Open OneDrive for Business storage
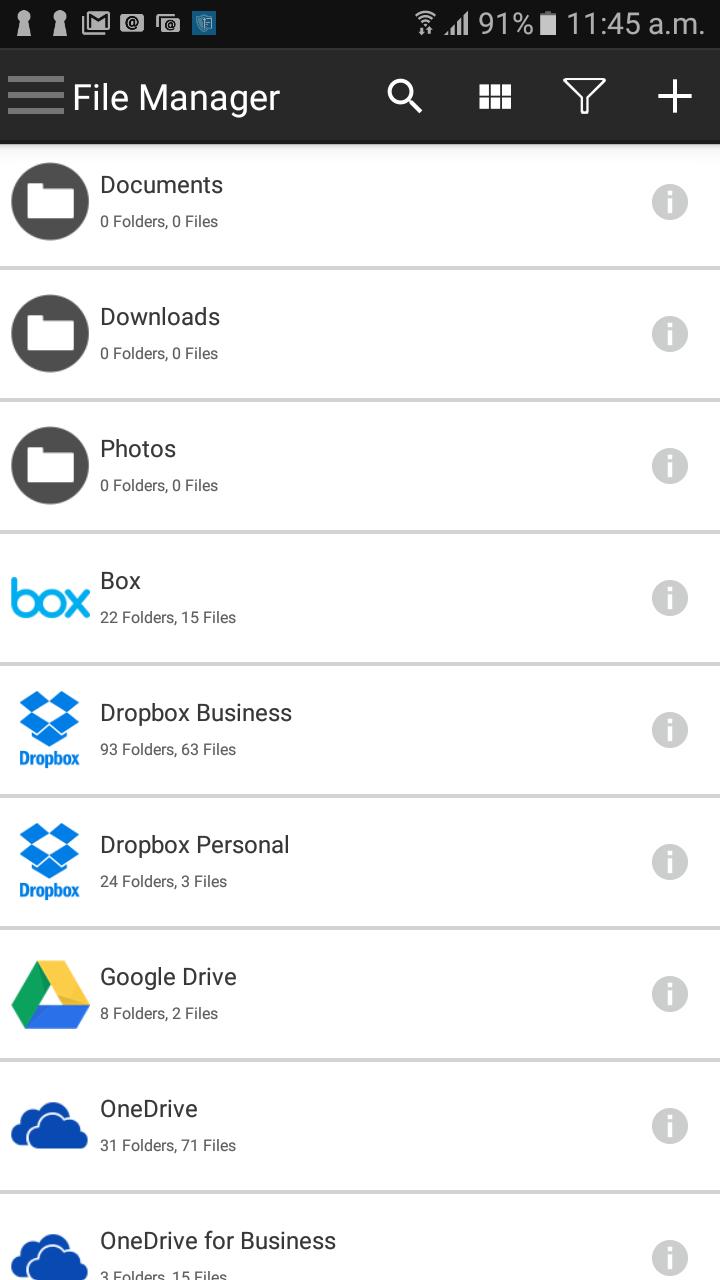Viewport: 720px width, 1280px height. pyautogui.click(x=300, y=1250)
